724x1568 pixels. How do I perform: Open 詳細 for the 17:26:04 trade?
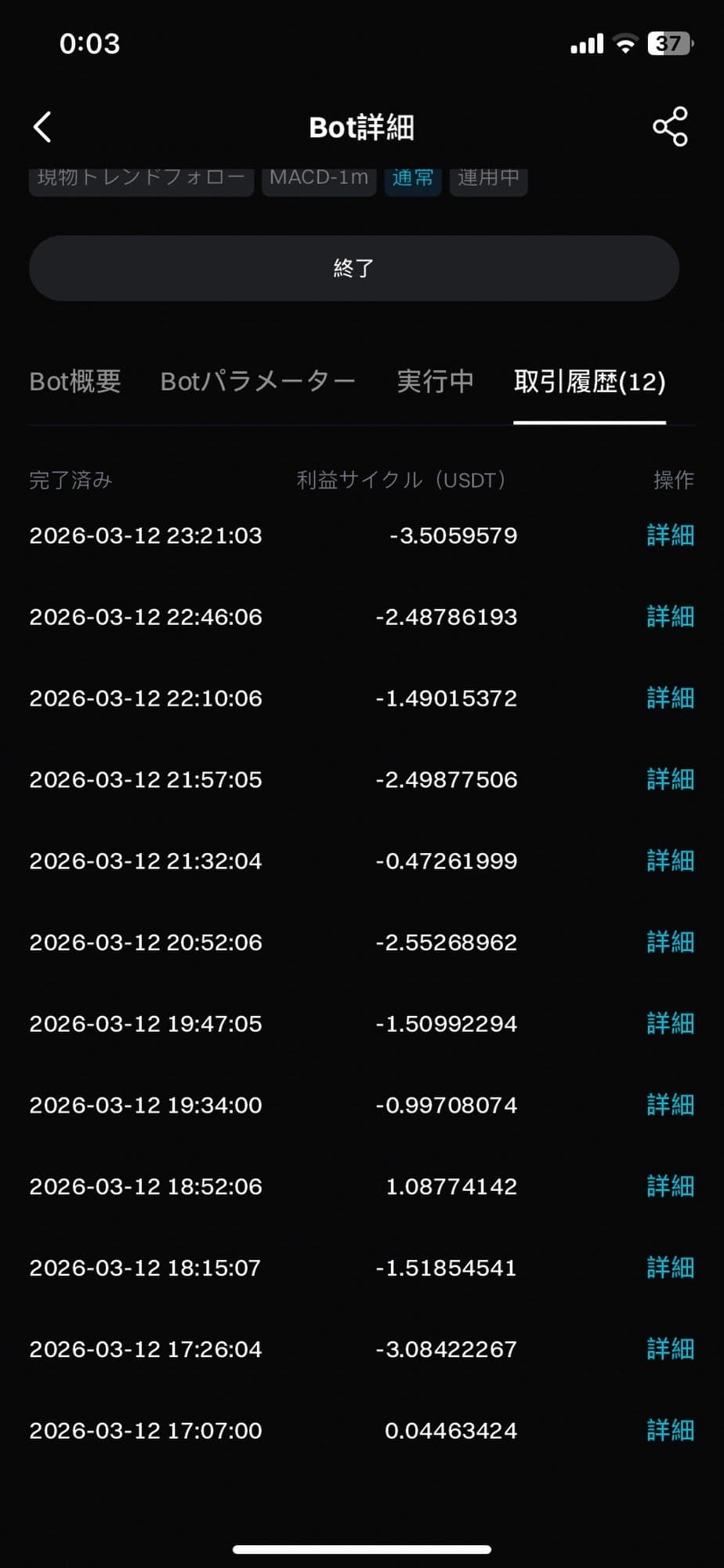click(x=670, y=1348)
